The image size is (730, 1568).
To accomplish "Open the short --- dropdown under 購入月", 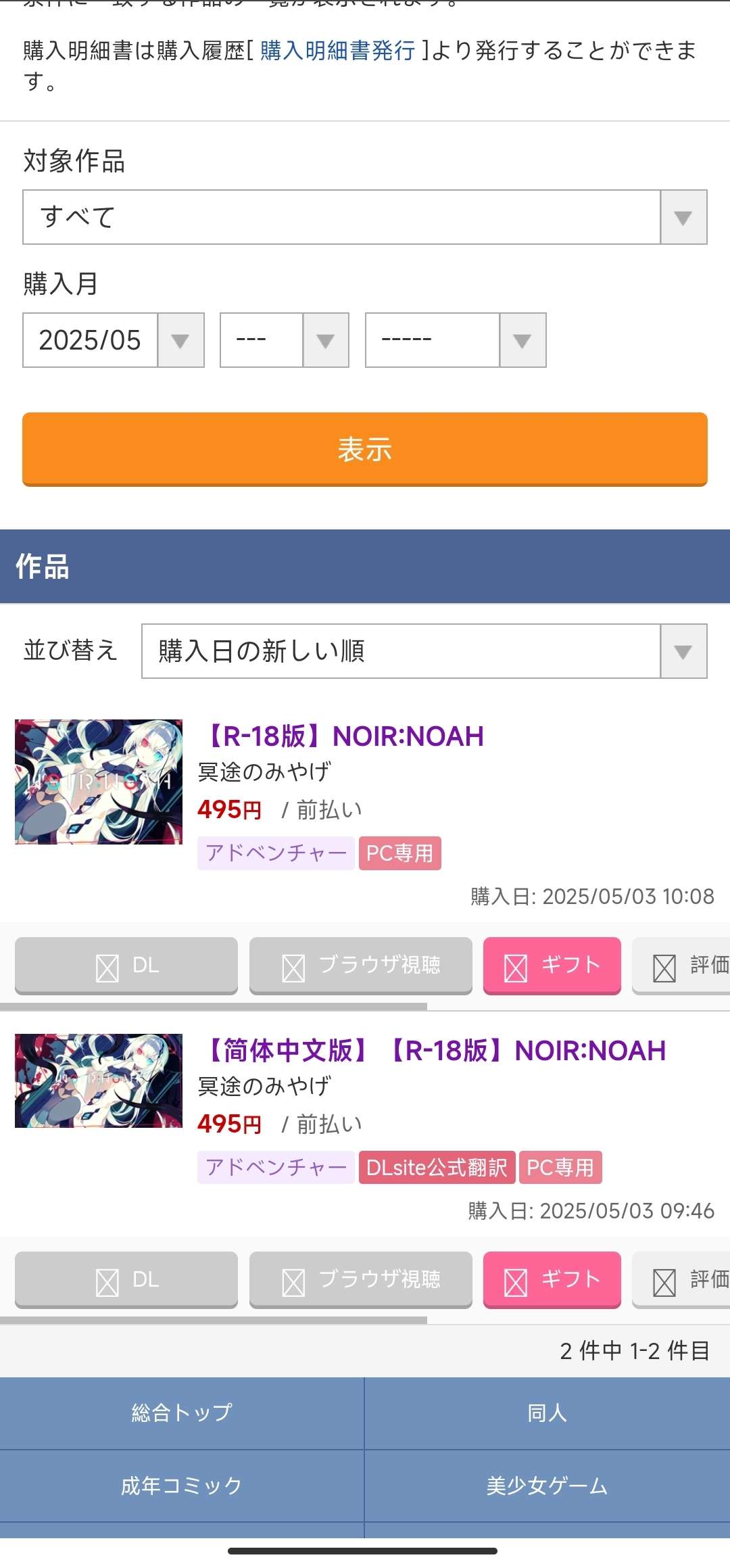I will (x=284, y=340).
